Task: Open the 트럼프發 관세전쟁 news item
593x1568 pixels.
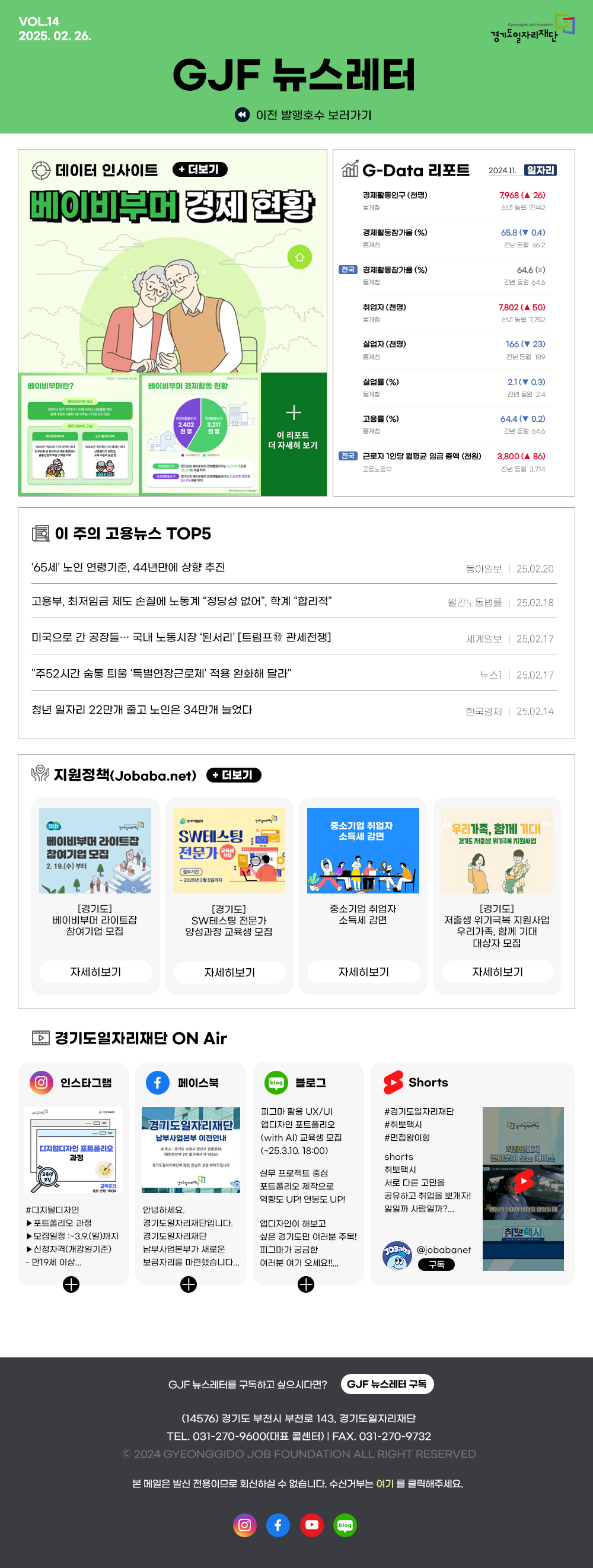Action: click(x=181, y=637)
